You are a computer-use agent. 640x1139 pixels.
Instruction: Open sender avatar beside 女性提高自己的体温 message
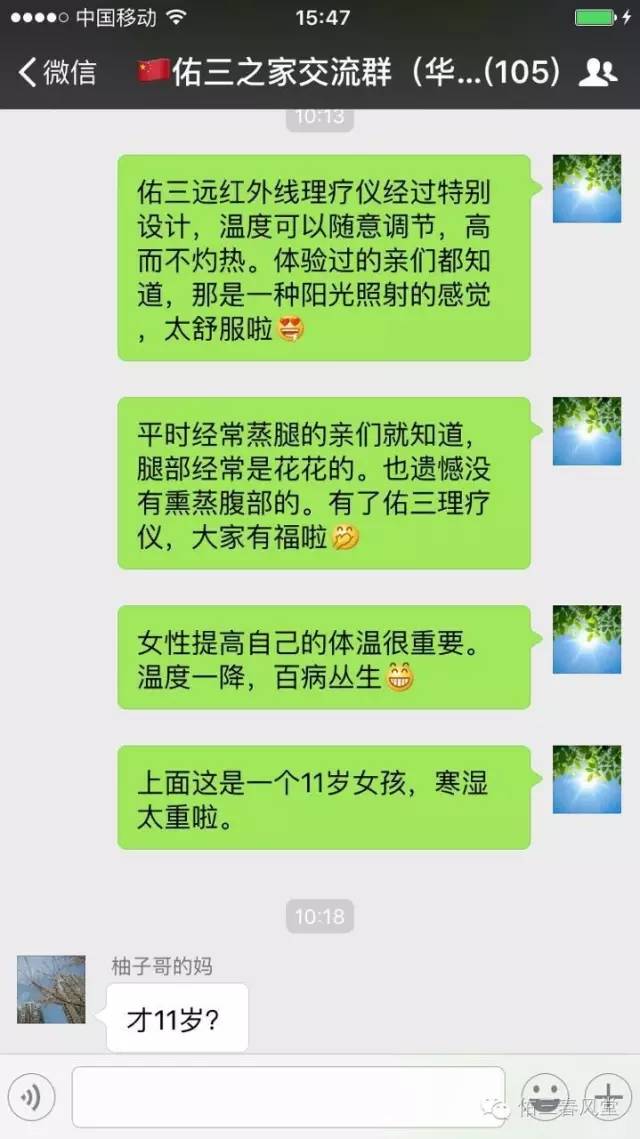[587, 639]
